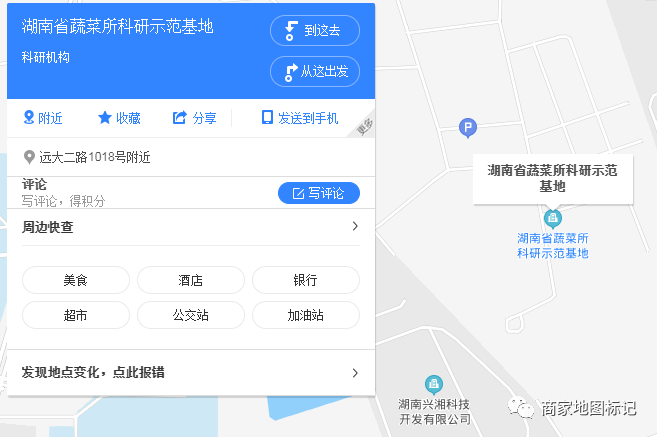
Task: Tap the 湖南省蔬菜所科研示范基地 map pin
Action: pos(551,217)
